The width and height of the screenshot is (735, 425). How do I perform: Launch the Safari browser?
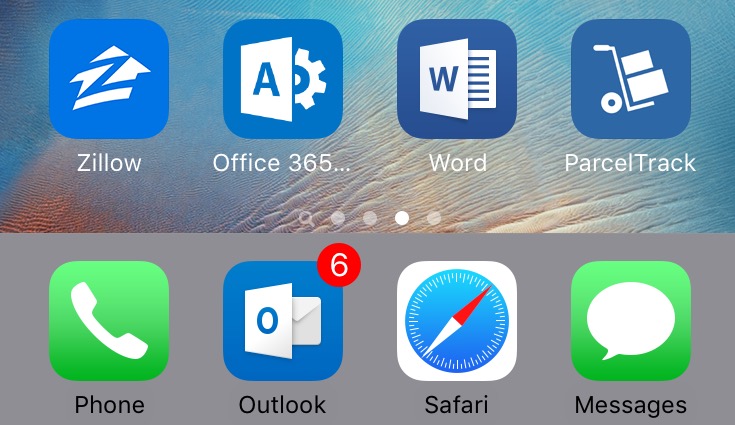tap(457, 321)
